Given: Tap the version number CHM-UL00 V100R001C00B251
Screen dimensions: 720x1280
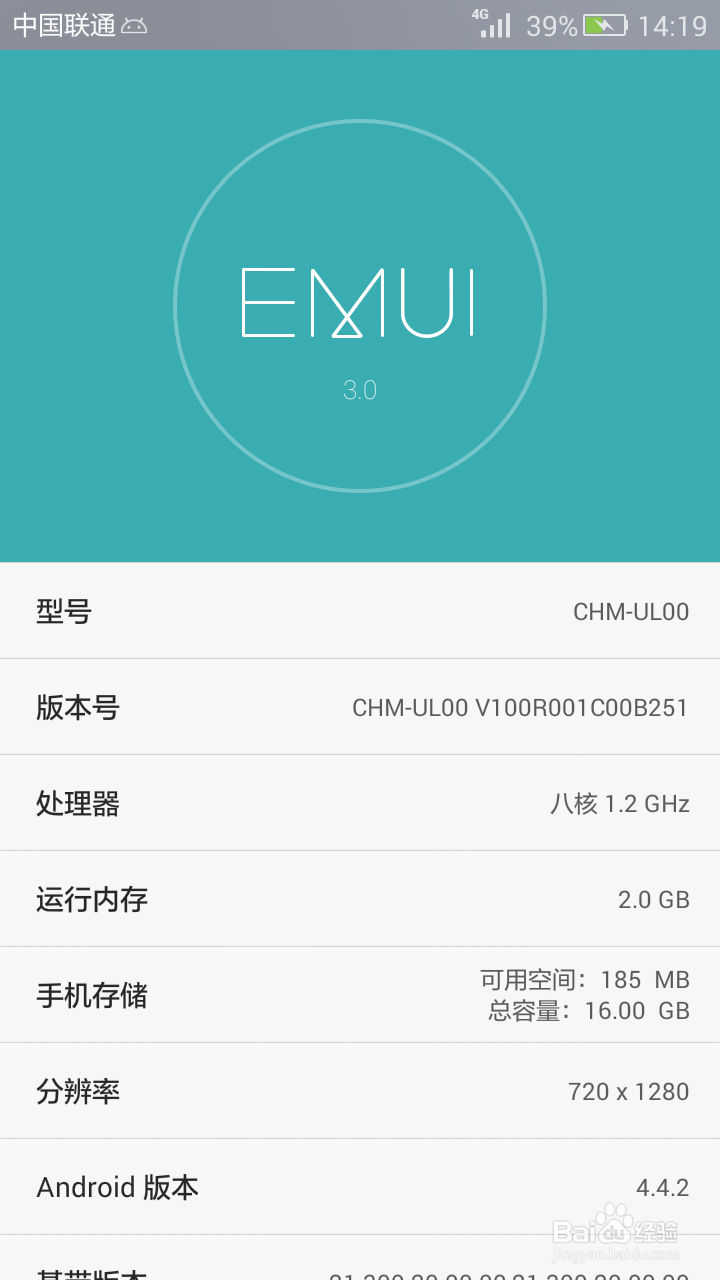Looking at the screenshot, I should click(x=520, y=707).
